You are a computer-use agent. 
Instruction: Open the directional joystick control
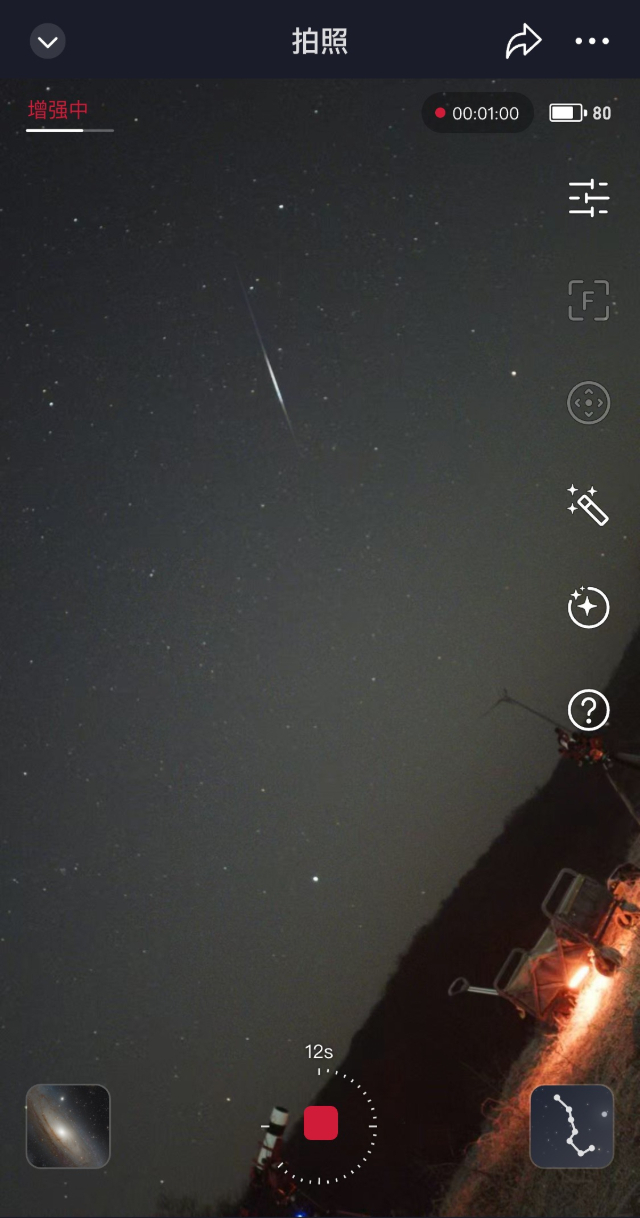589,404
